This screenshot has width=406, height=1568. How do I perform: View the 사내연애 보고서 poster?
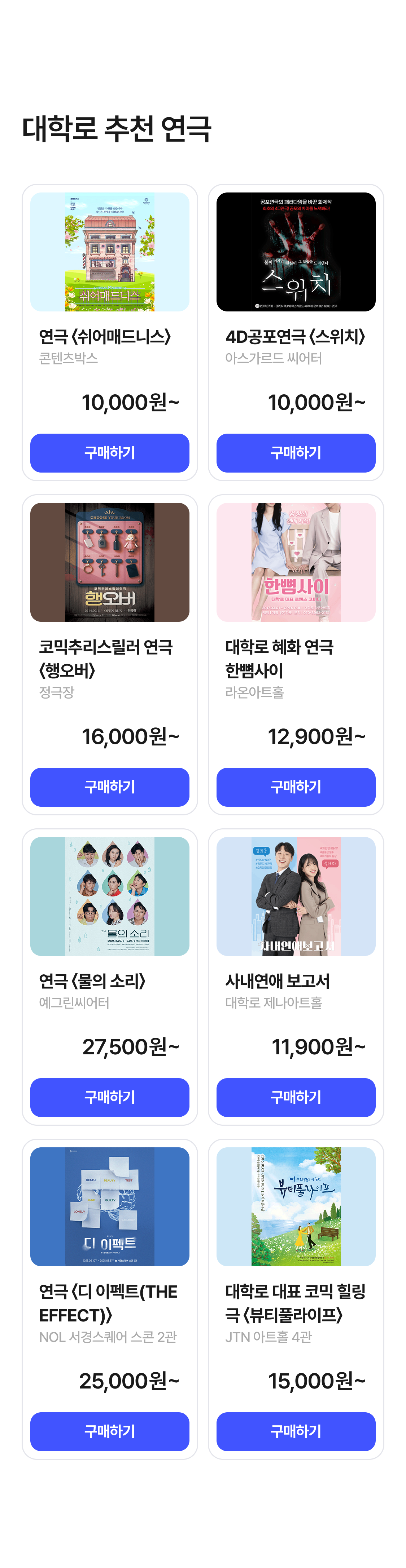pyautogui.click(x=296, y=896)
